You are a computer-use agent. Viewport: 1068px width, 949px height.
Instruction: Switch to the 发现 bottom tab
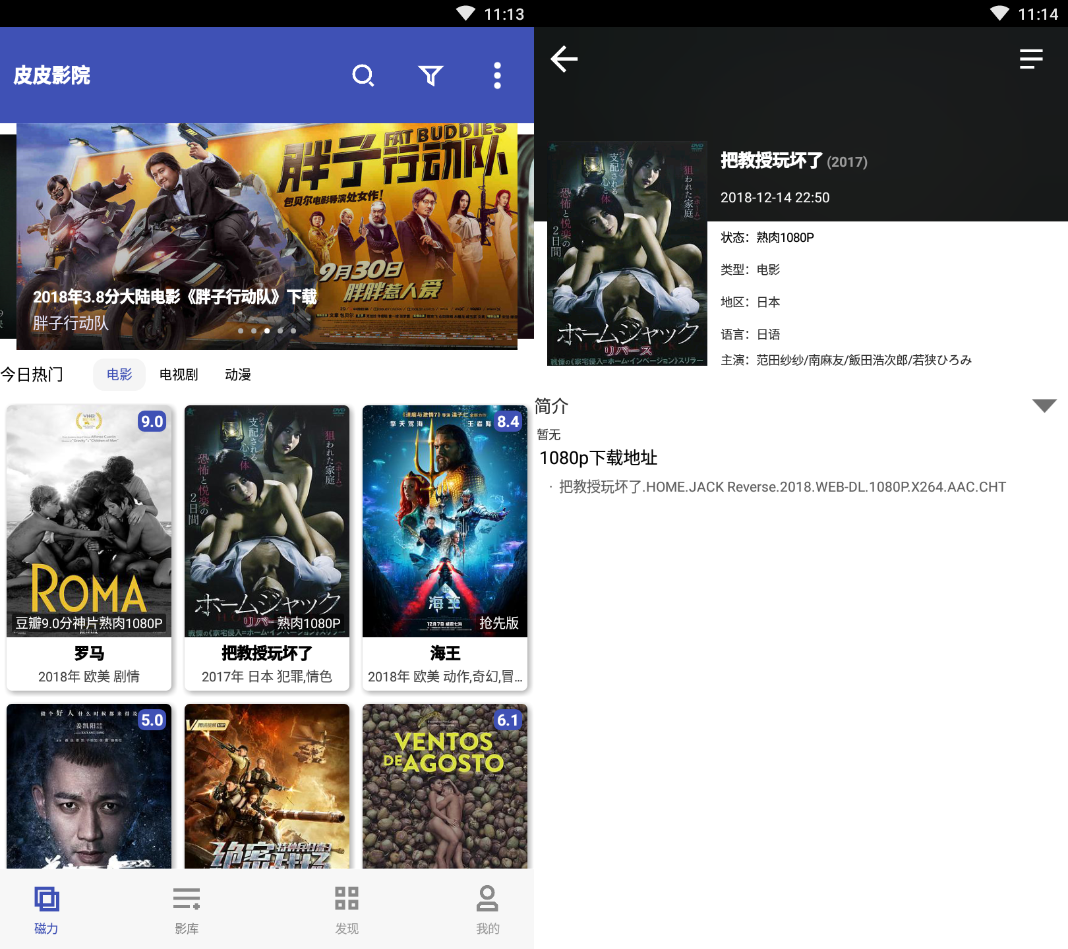click(347, 909)
